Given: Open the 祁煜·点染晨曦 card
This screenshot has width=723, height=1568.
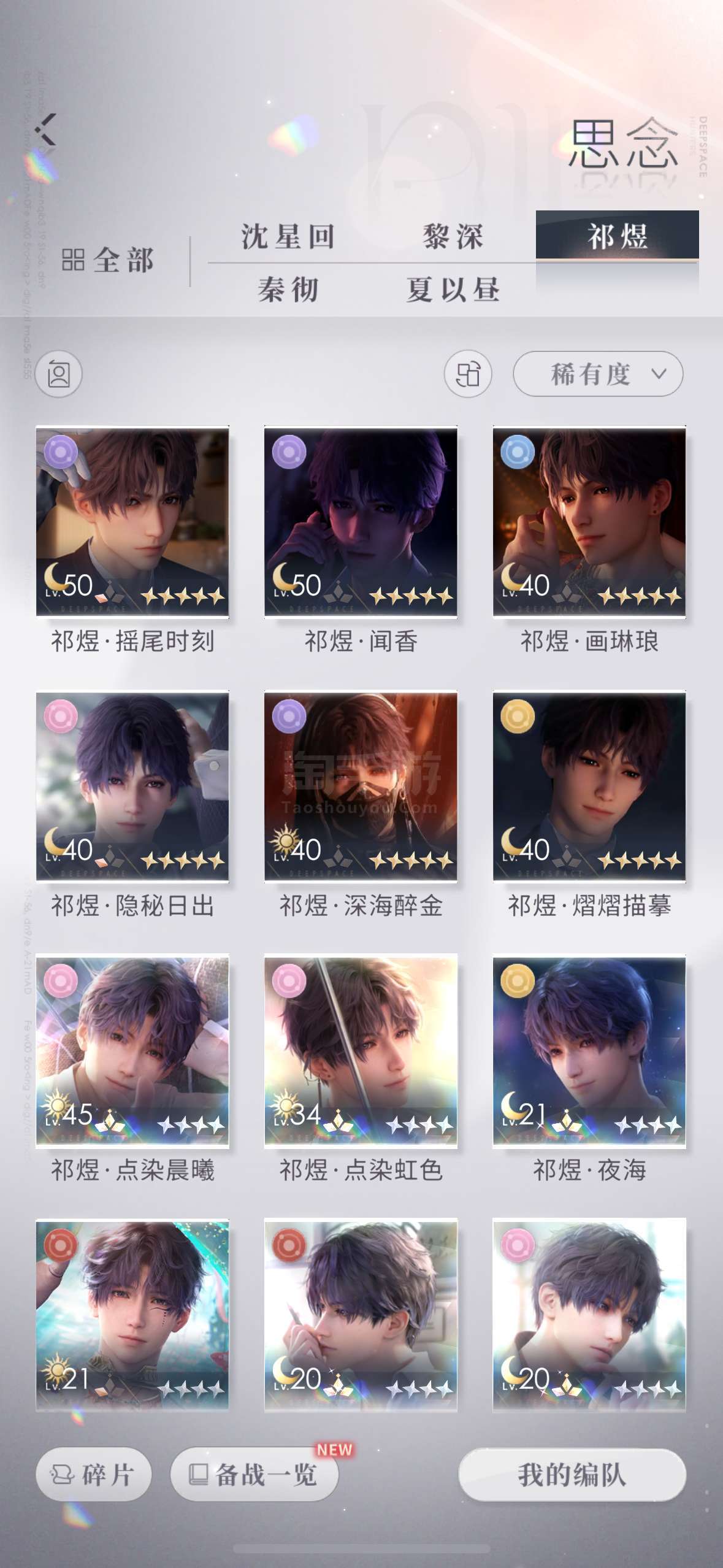Looking at the screenshot, I should click(x=132, y=1051).
